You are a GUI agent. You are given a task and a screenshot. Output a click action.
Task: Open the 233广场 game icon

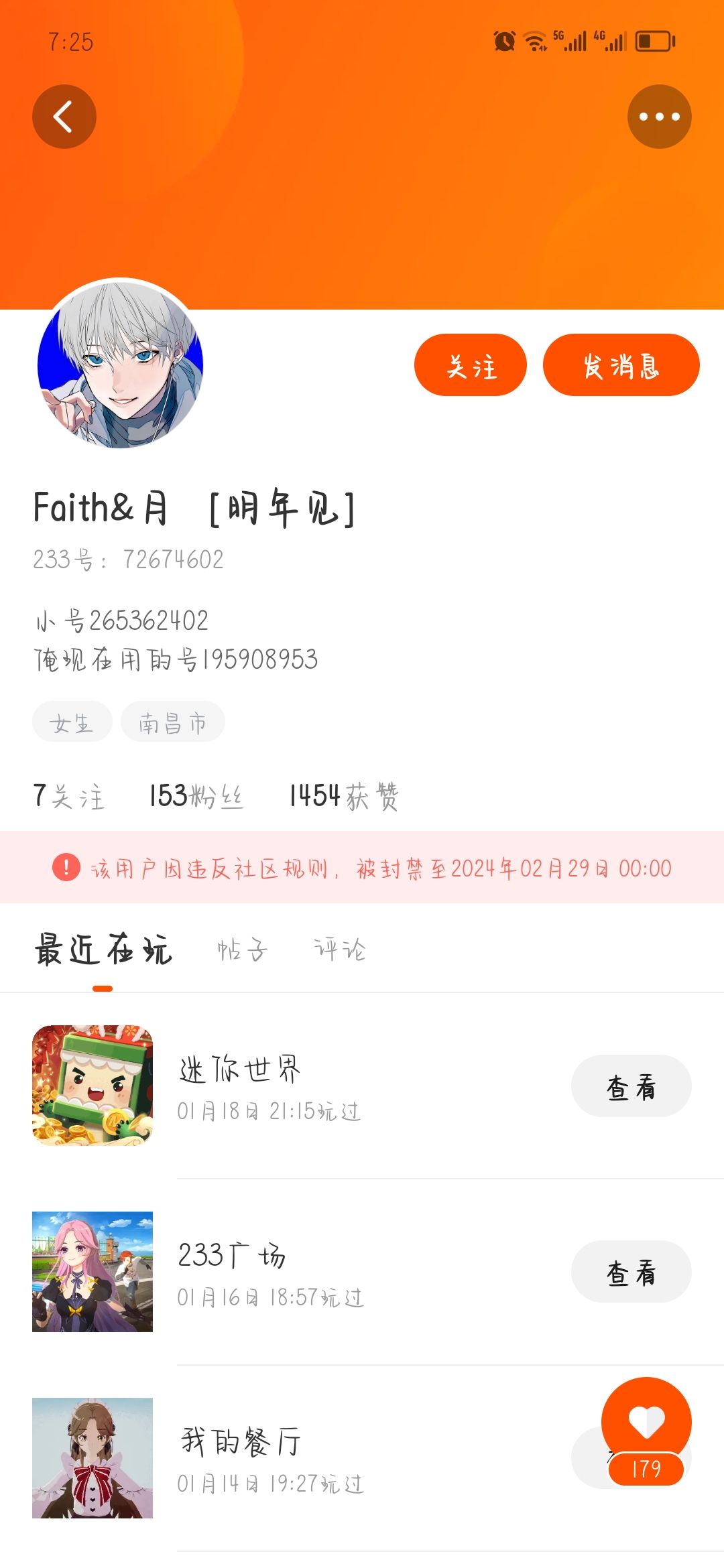[x=93, y=1271]
